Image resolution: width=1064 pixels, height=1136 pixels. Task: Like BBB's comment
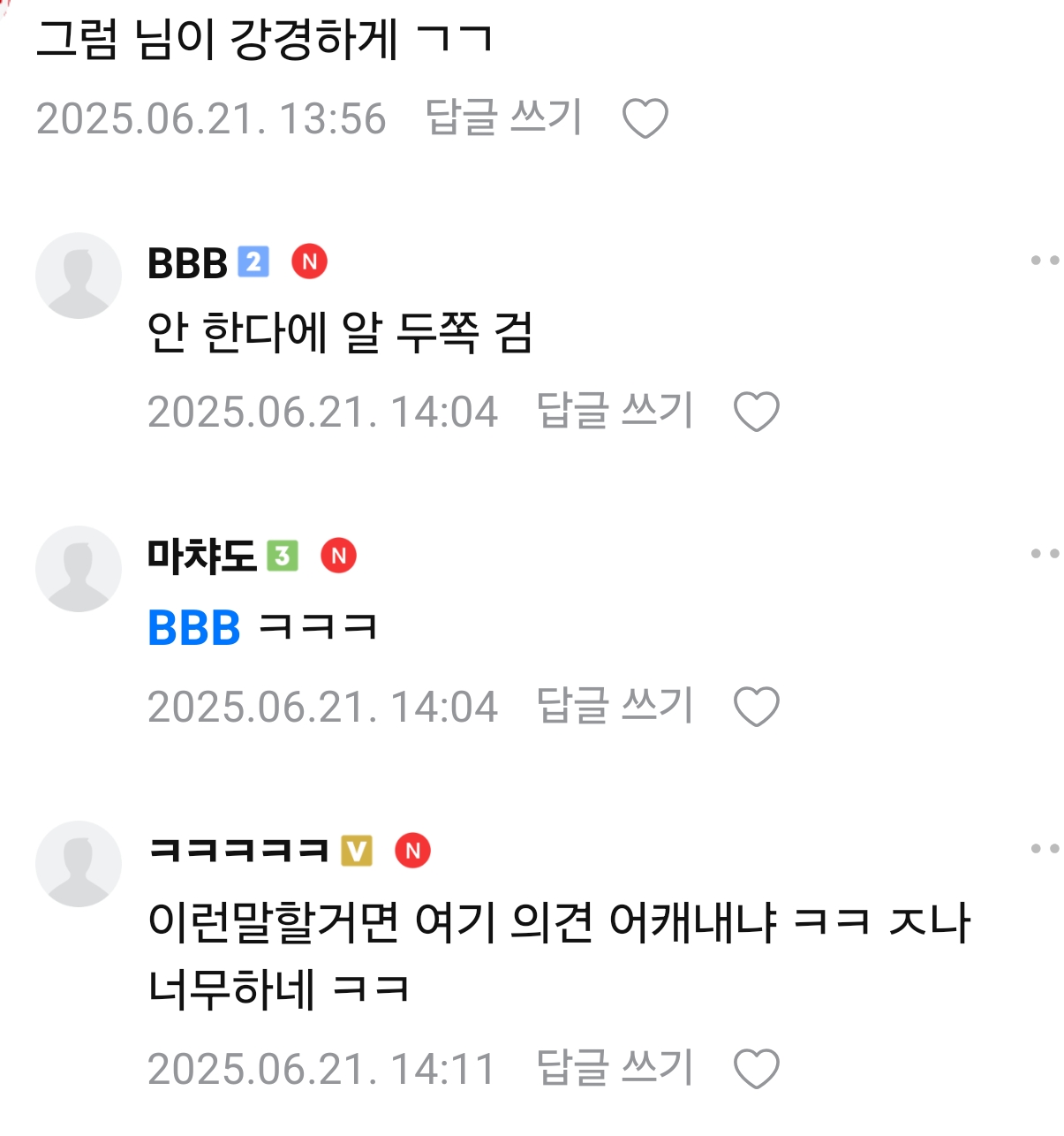757,413
